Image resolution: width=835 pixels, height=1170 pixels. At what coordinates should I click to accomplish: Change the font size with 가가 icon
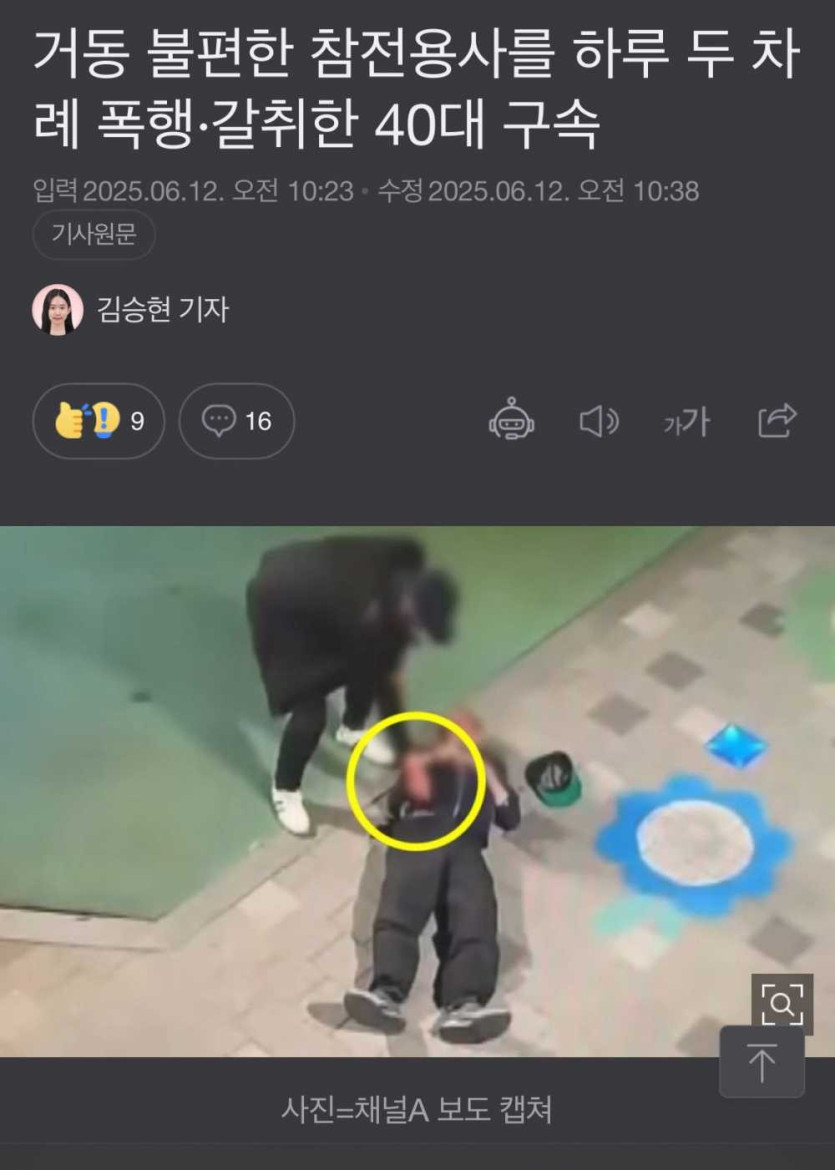tap(686, 421)
